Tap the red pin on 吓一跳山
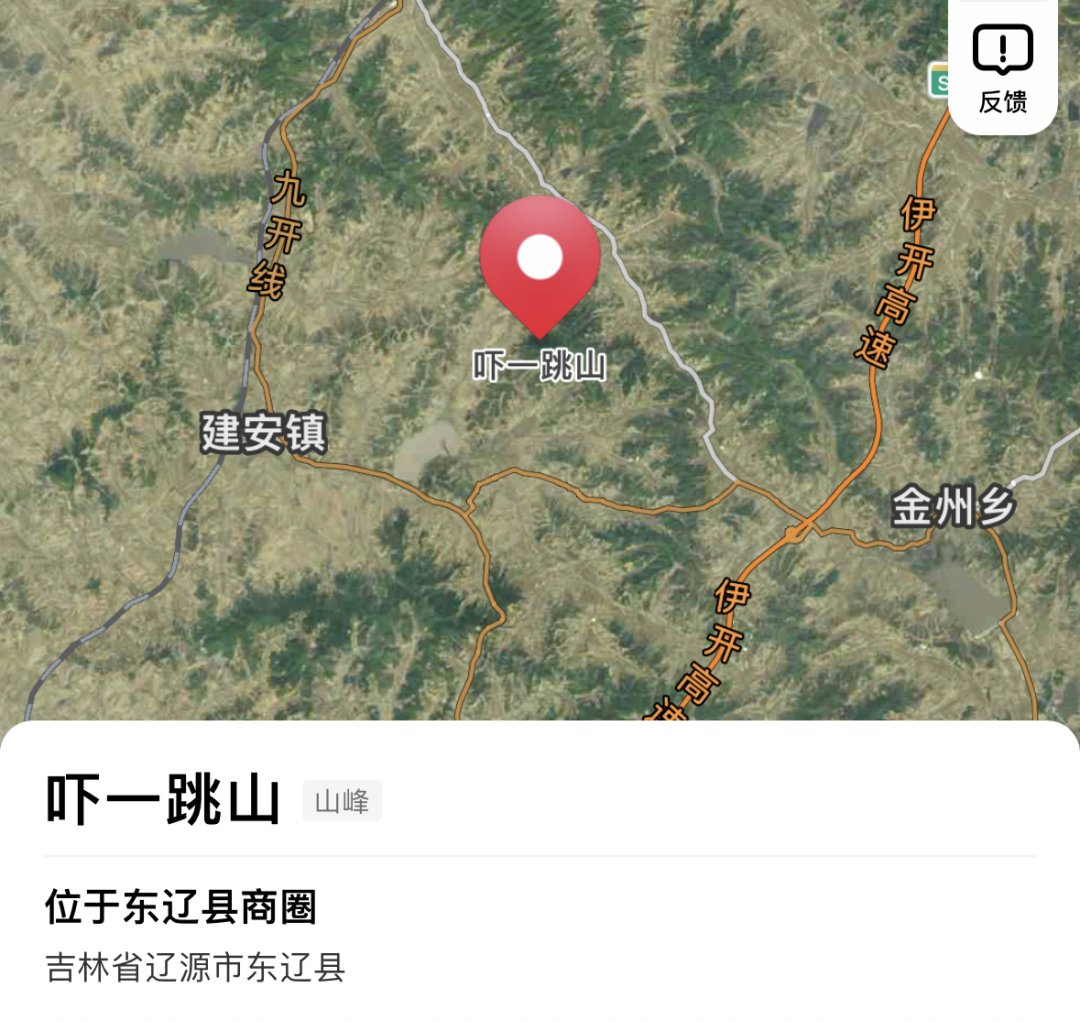 tap(540, 260)
